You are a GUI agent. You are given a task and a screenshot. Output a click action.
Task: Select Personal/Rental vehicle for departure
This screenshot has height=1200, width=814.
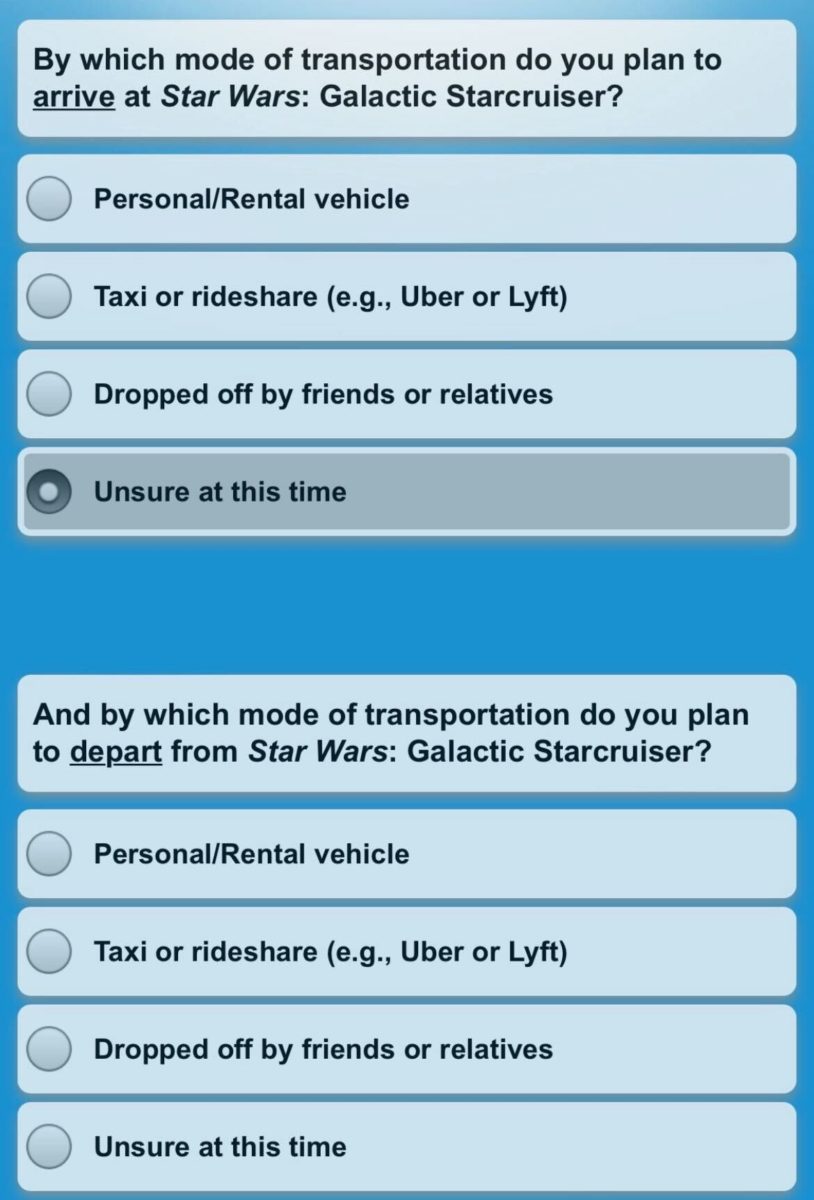pyautogui.click(x=48, y=854)
